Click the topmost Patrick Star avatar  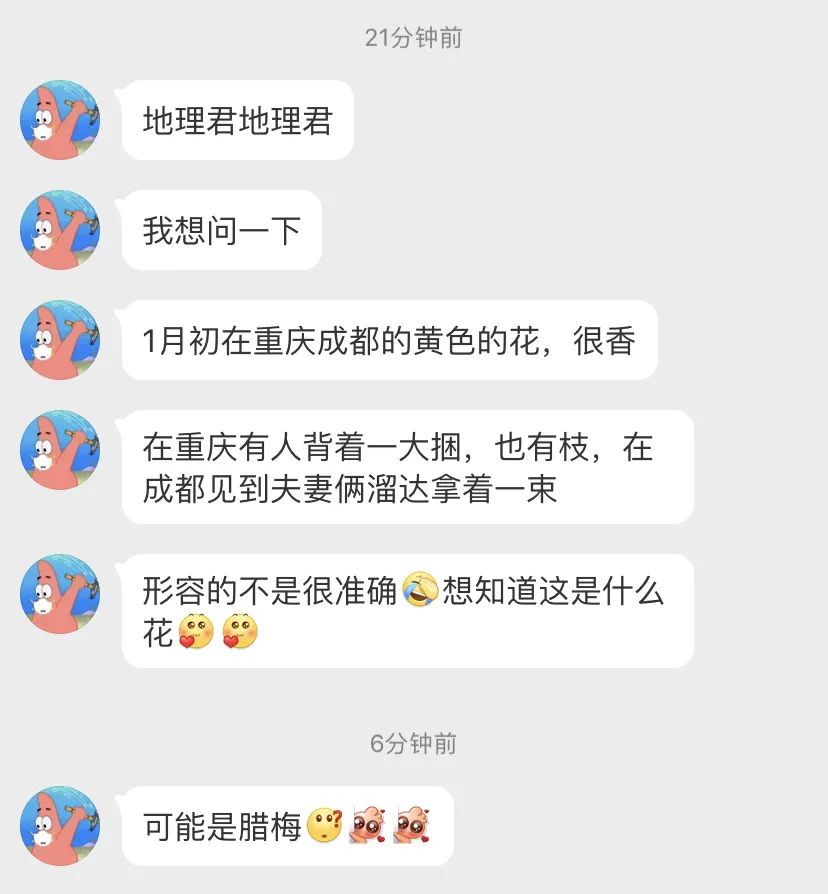[x=58, y=122]
